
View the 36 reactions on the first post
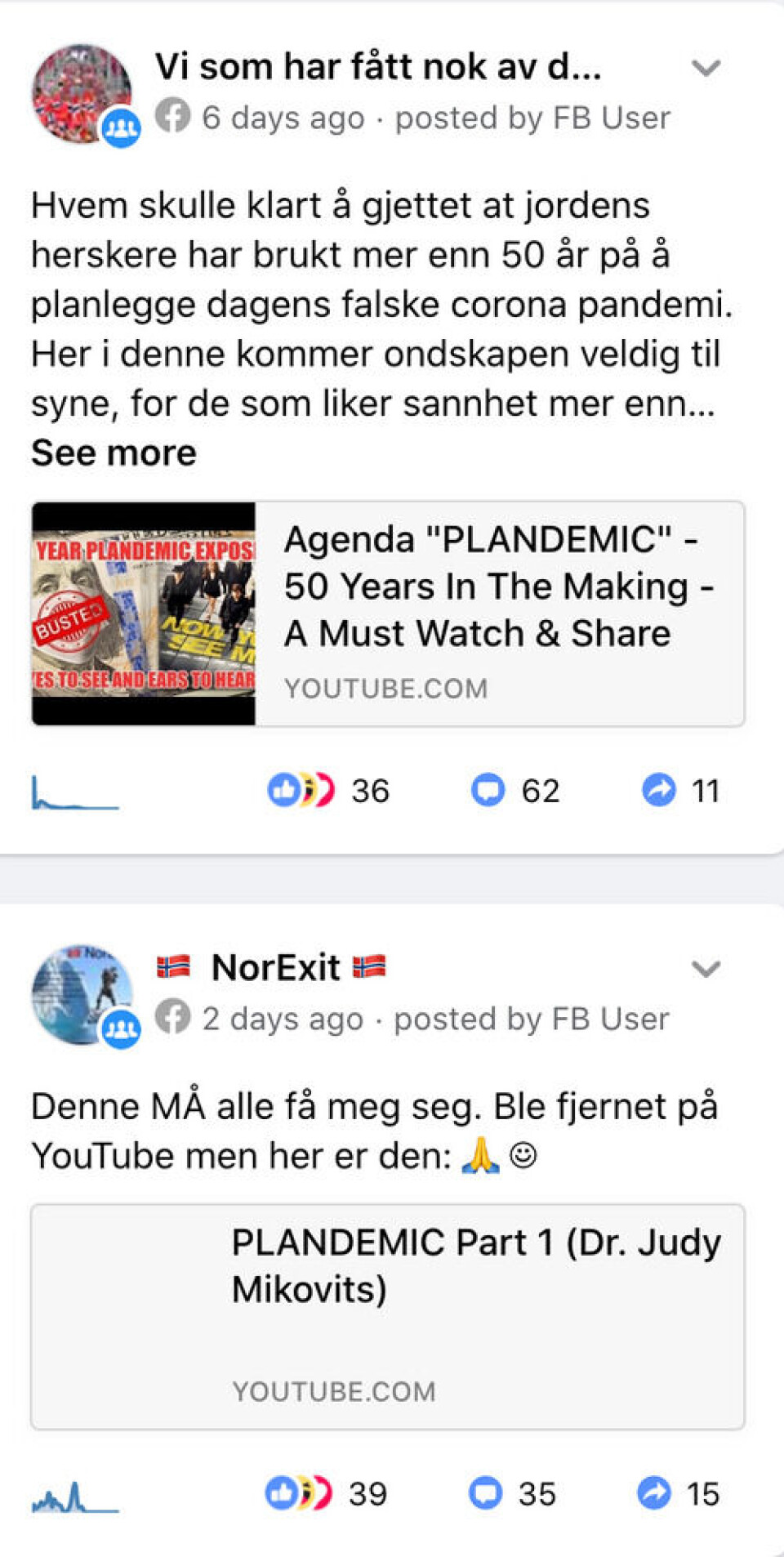point(328,790)
